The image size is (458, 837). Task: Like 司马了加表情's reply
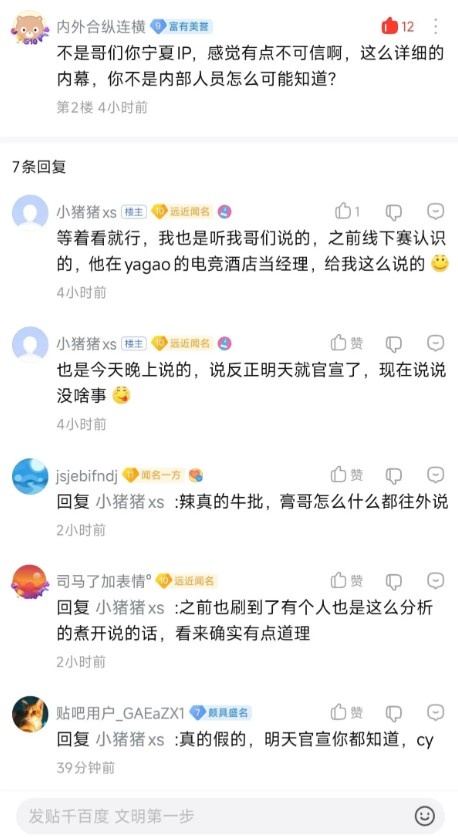tap(347, 580)
